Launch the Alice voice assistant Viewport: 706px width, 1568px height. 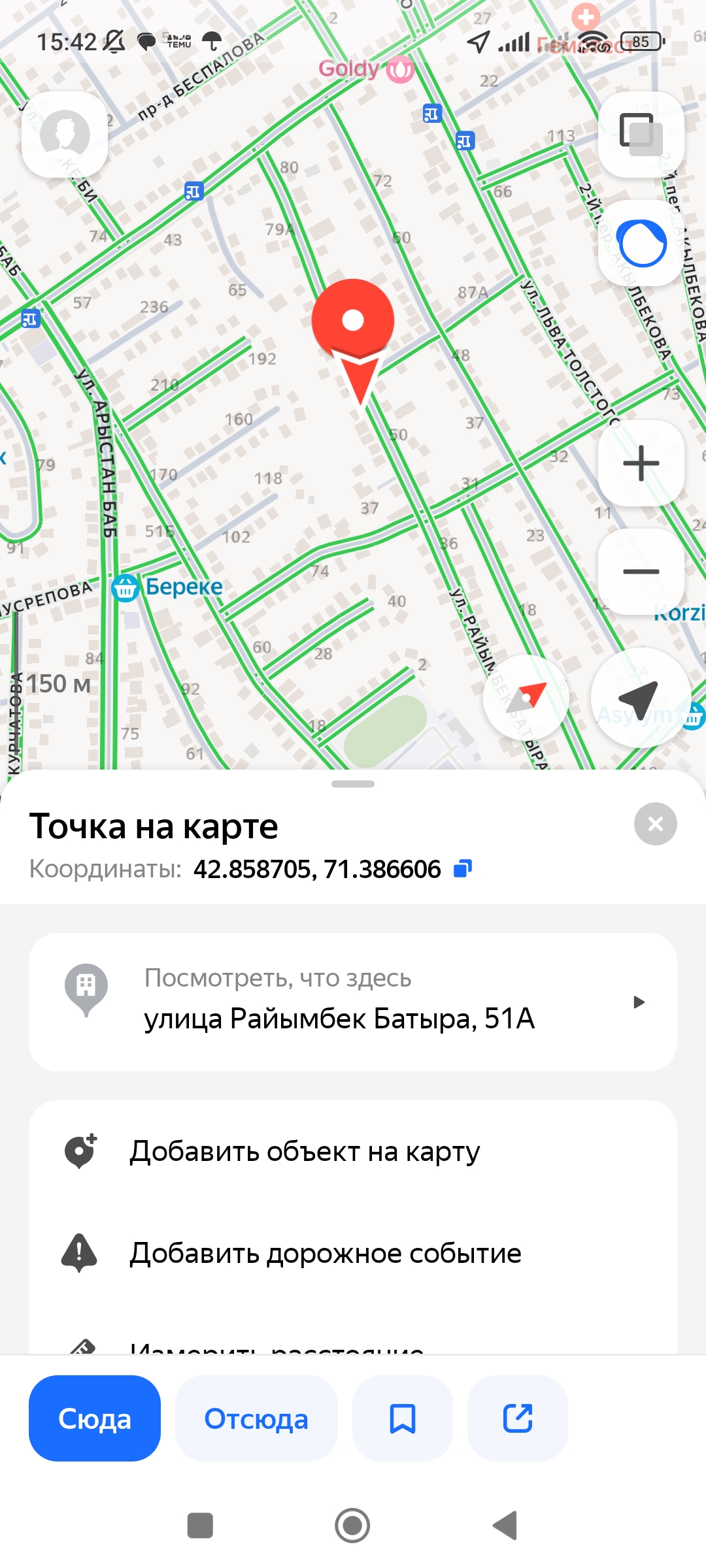[x=641, y=243]
